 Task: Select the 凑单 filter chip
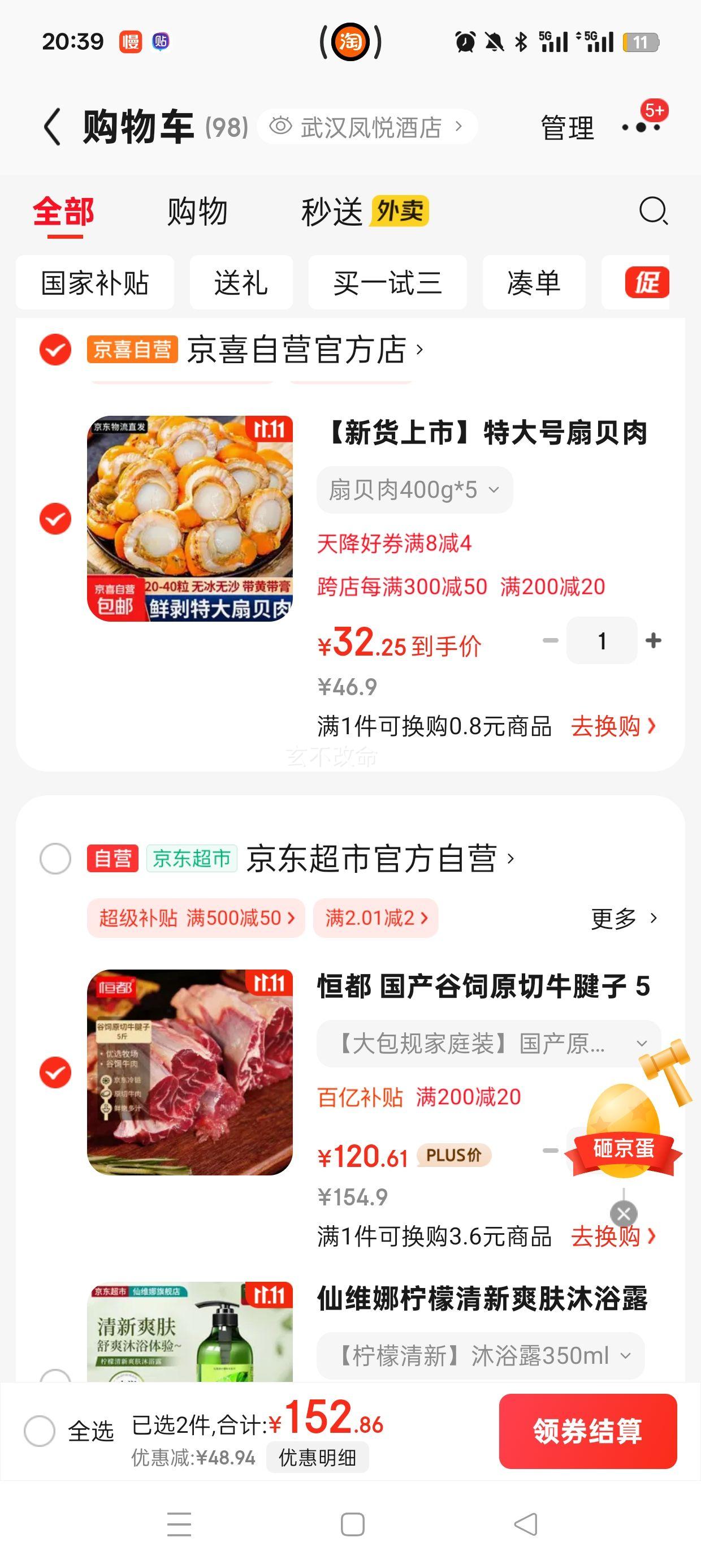point(534,283)
